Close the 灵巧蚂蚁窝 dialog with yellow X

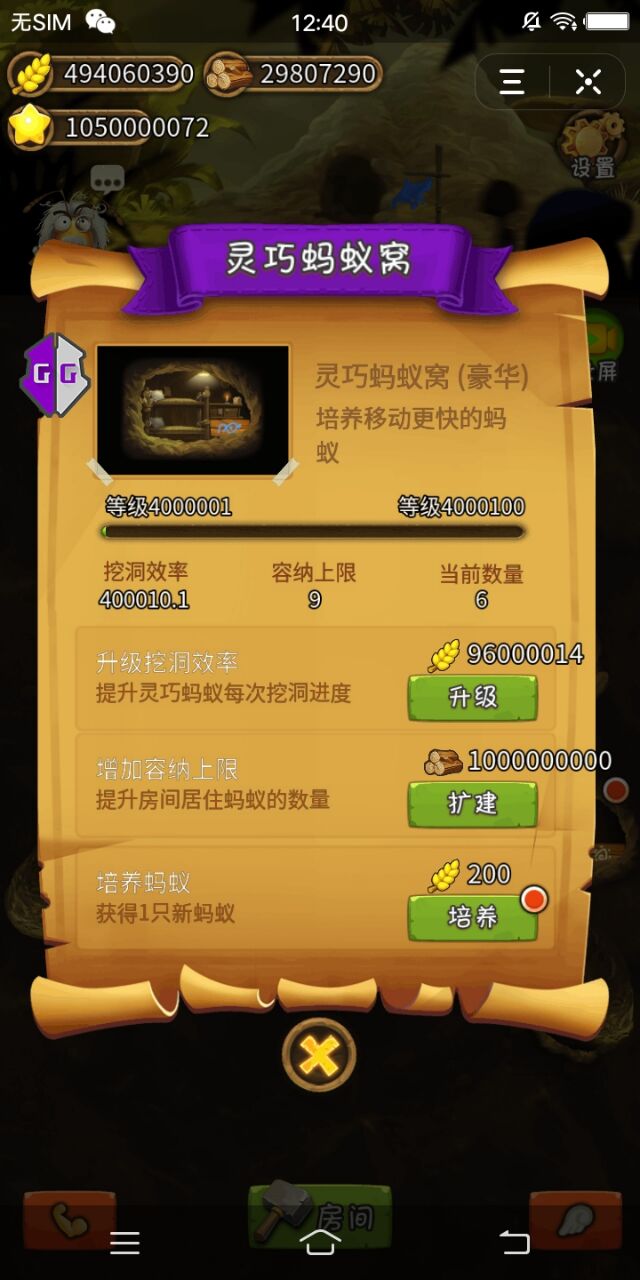point(319,1054)
